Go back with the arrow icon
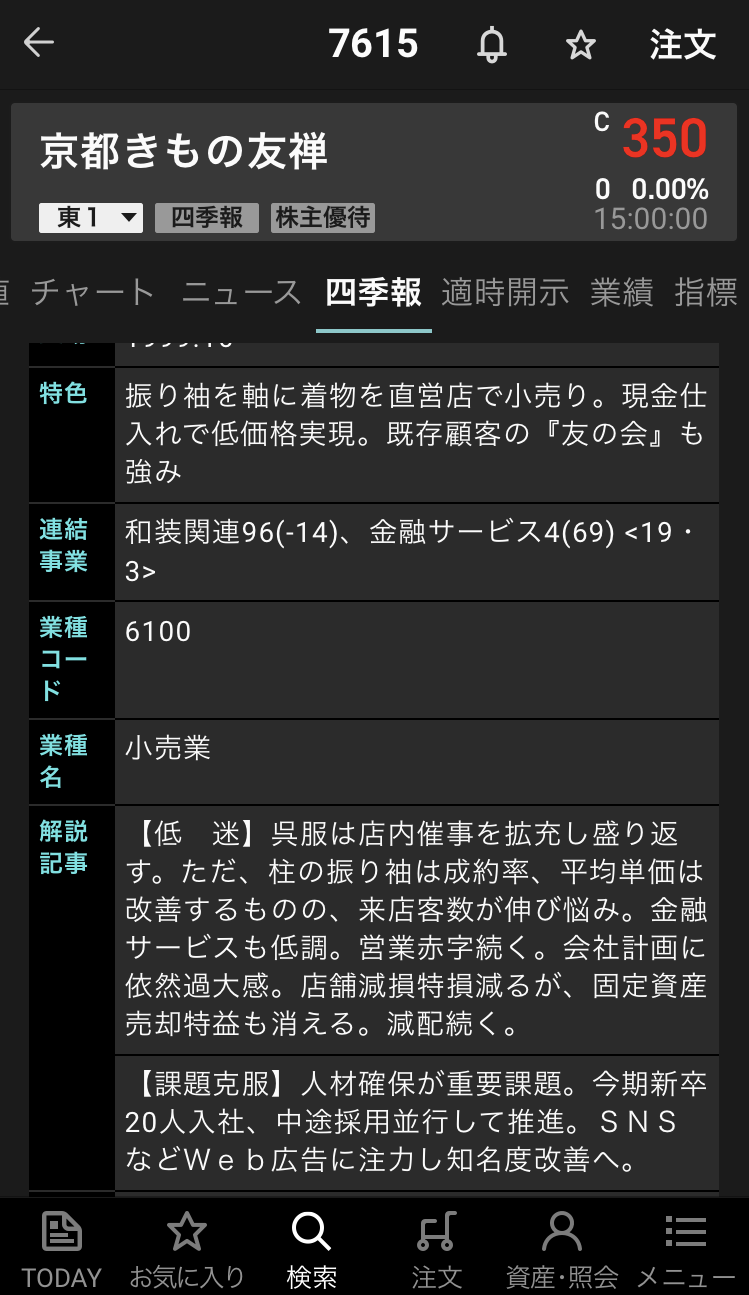Viewport: 749px width, 1295px height. tap(39, 43)
